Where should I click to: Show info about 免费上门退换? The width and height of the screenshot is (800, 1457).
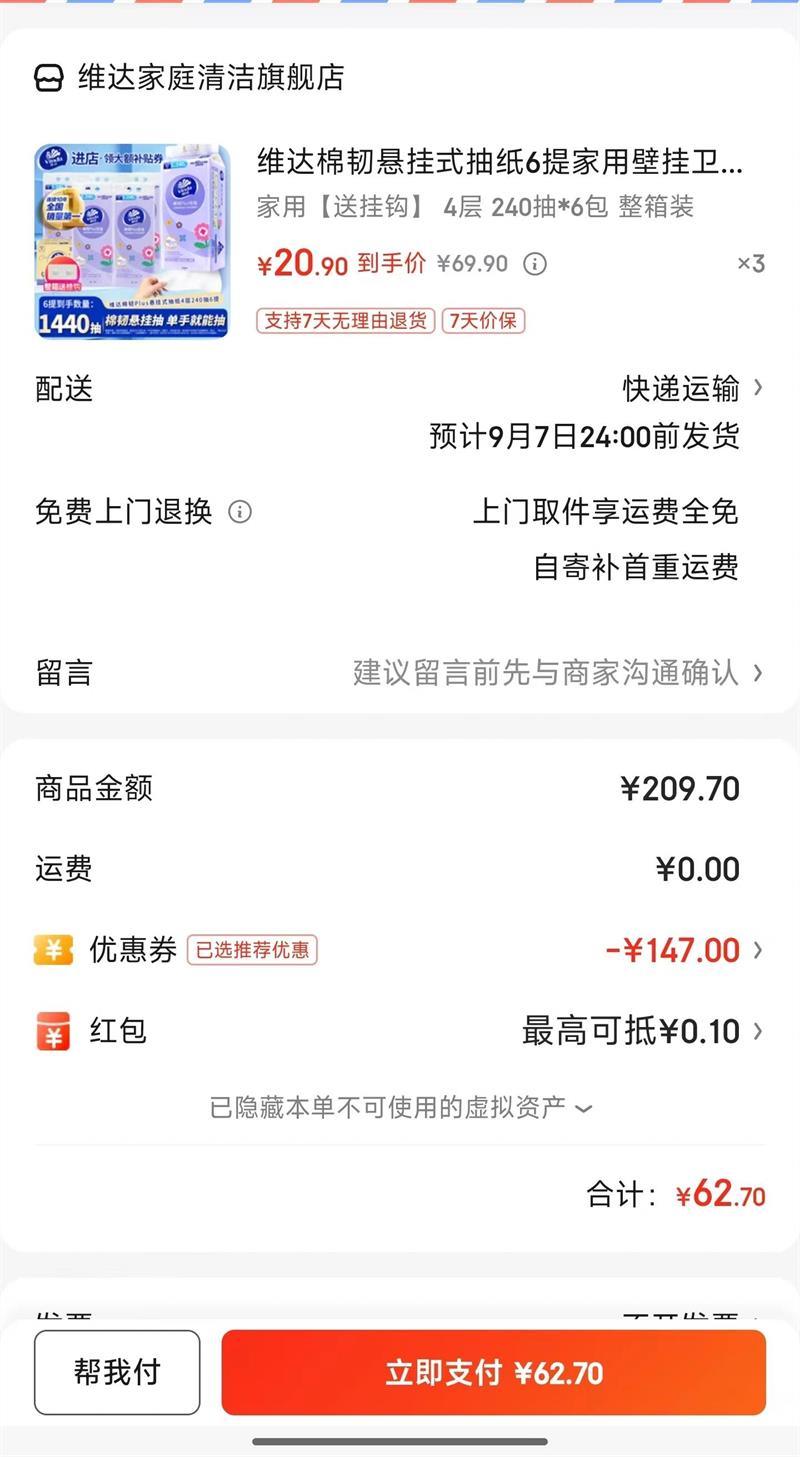pos(240,512)
